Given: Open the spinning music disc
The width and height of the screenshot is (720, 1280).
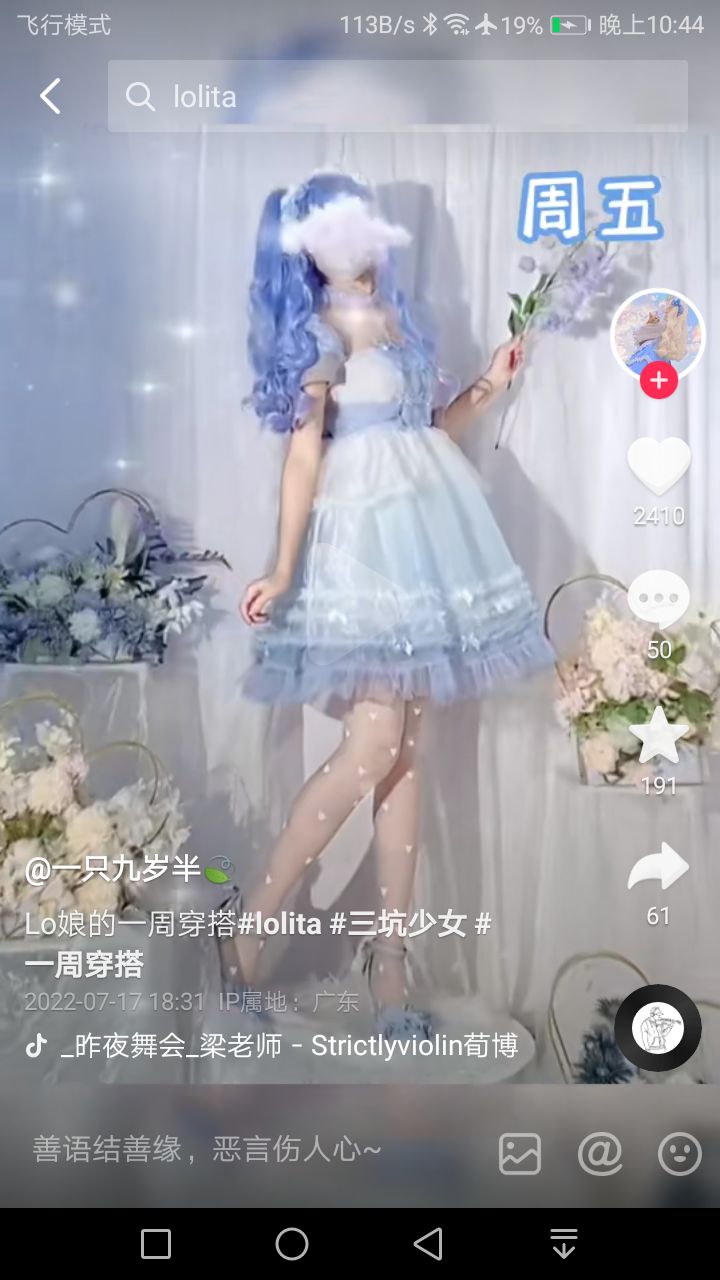Looking at the screenshot, I should tap(658, 1028).
